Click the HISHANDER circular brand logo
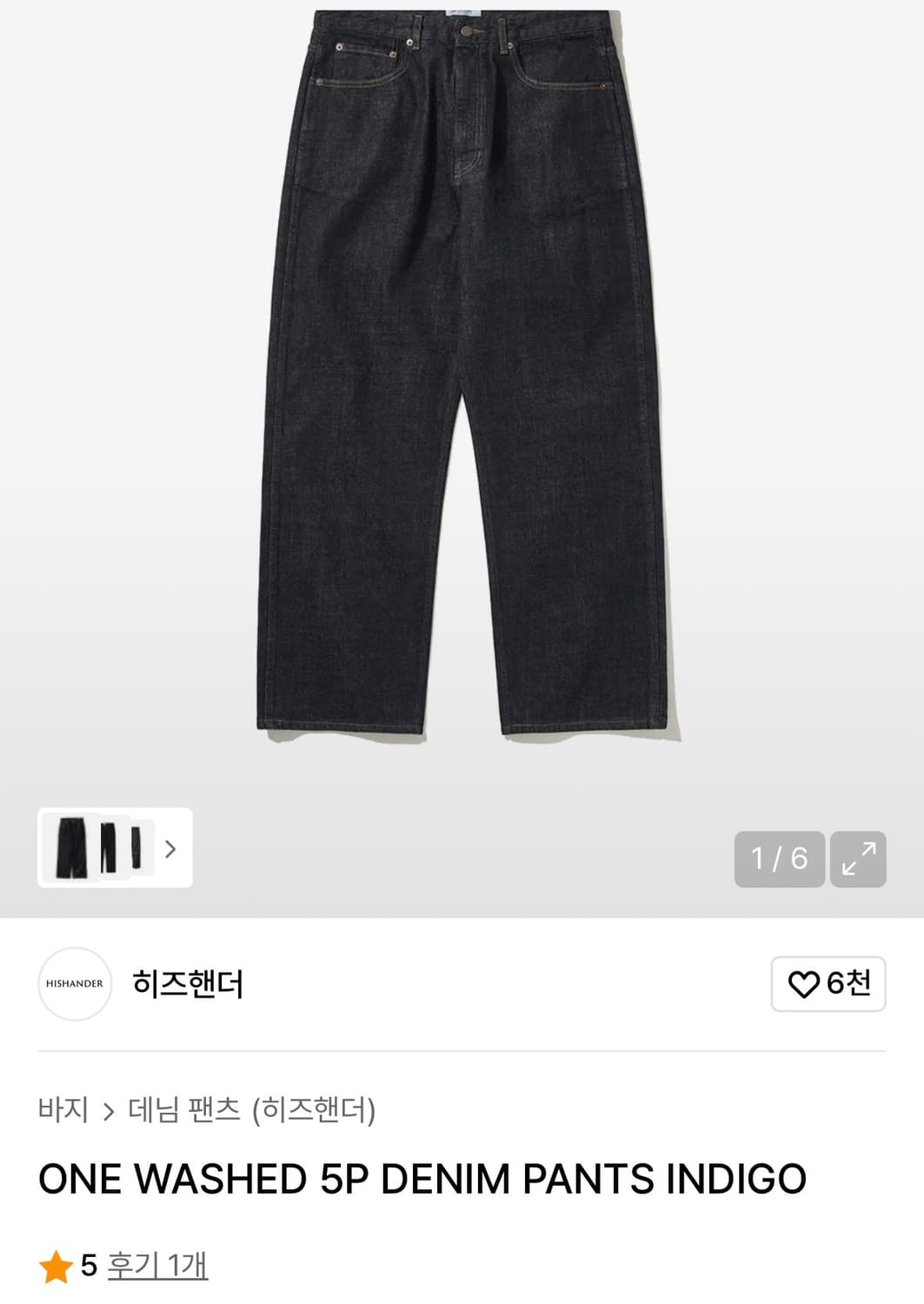The height and width of the screenshot is (1304, 924). coord(74,984)
